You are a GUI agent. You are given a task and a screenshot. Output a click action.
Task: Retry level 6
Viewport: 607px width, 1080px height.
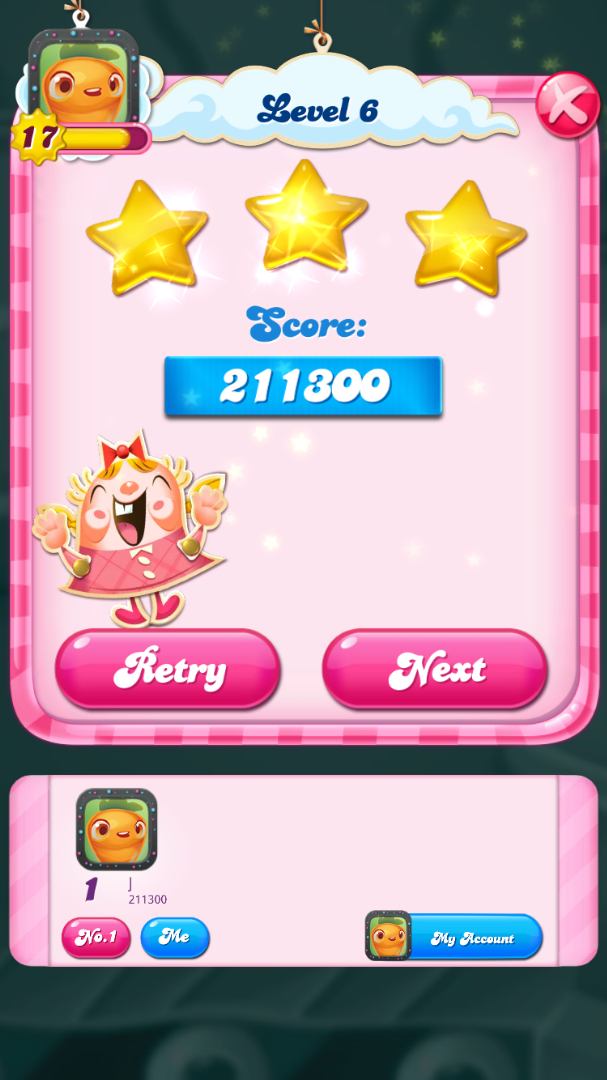tap(167, 669)
